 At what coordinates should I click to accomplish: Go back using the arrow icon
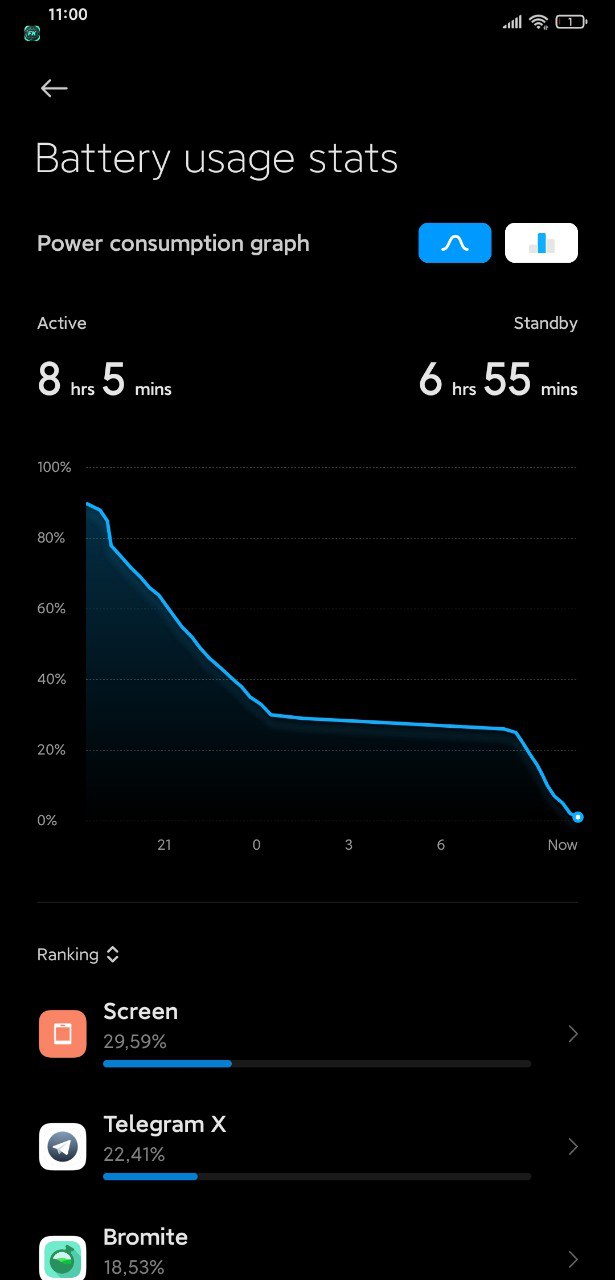(54, 89)
